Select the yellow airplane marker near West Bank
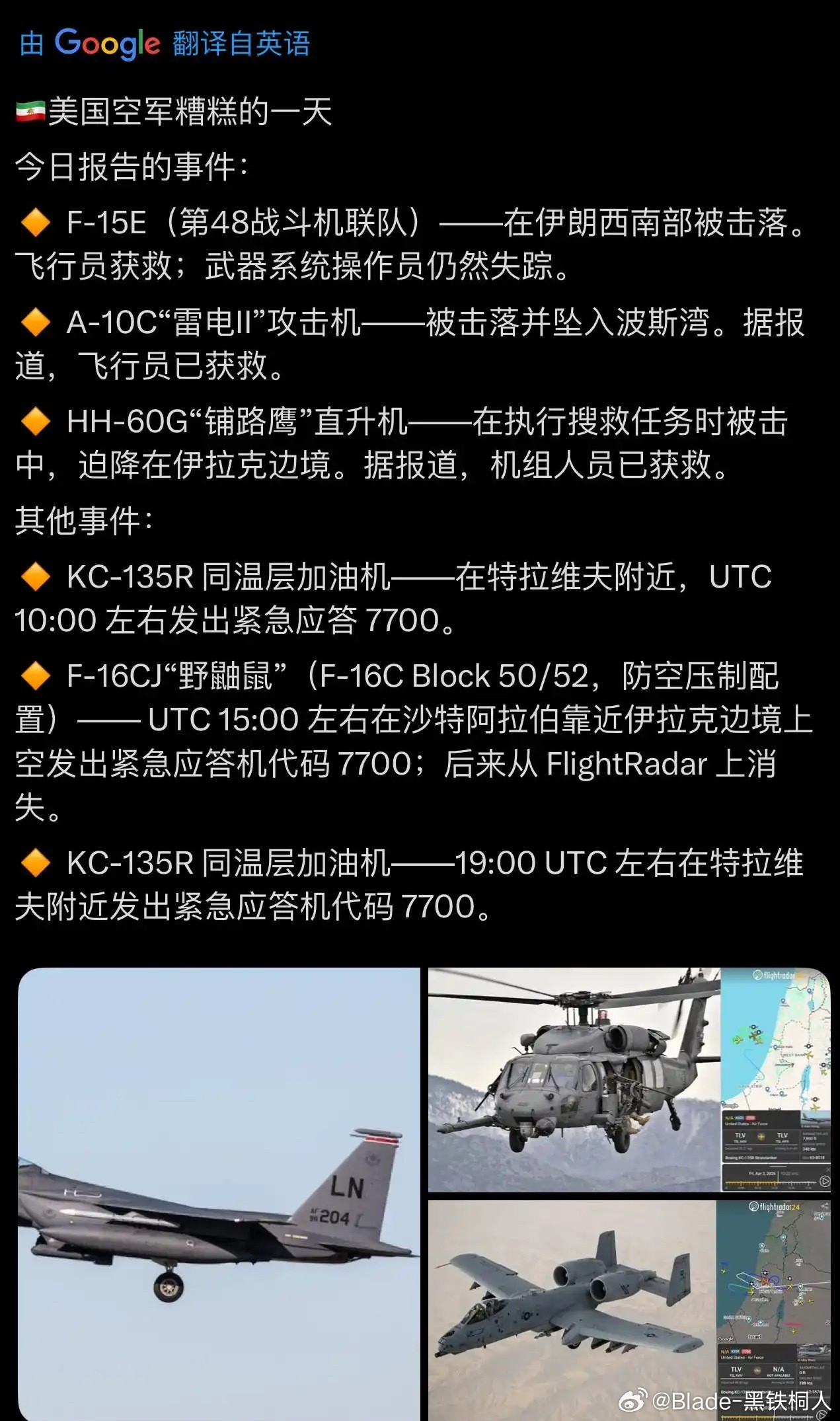The width and height of the screenshot is (840, 1421). (808, 1054)
